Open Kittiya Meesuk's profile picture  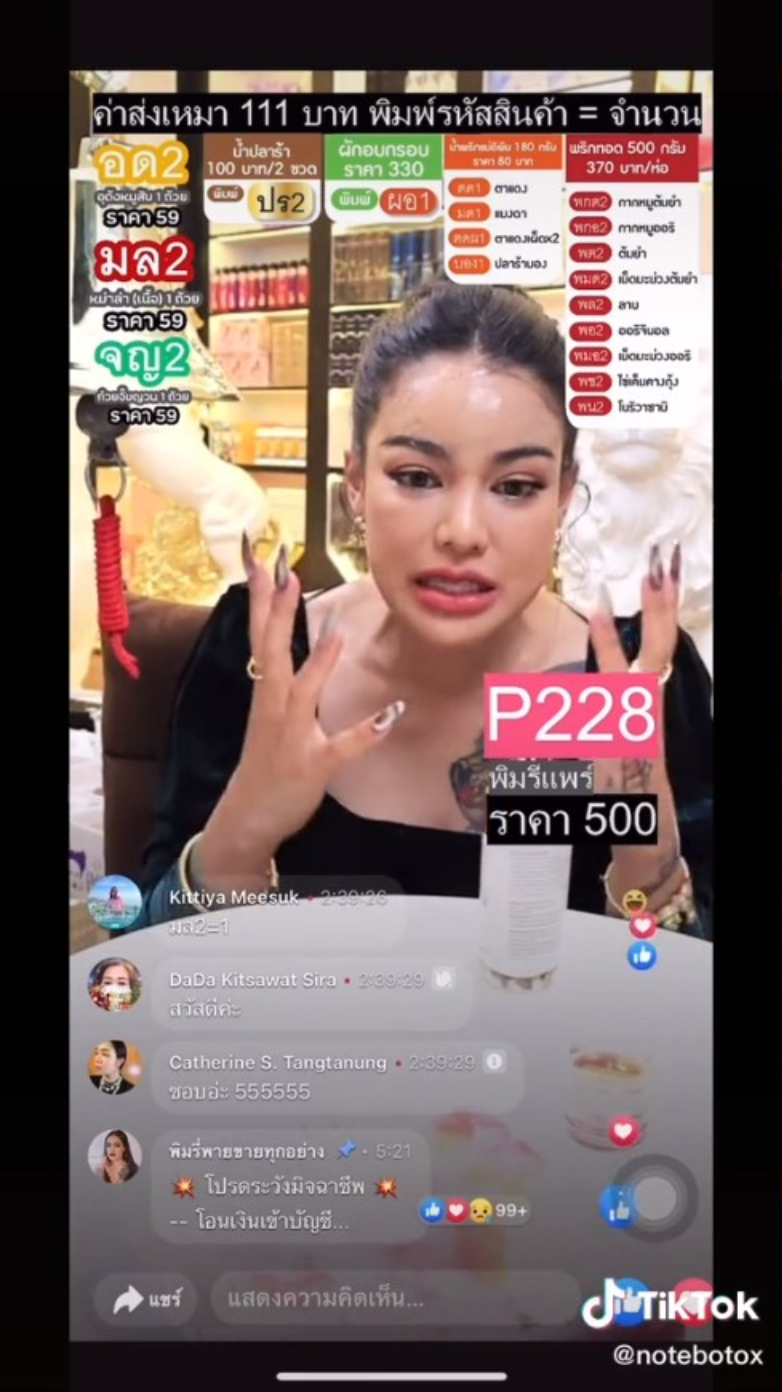(x=114, y=903)
